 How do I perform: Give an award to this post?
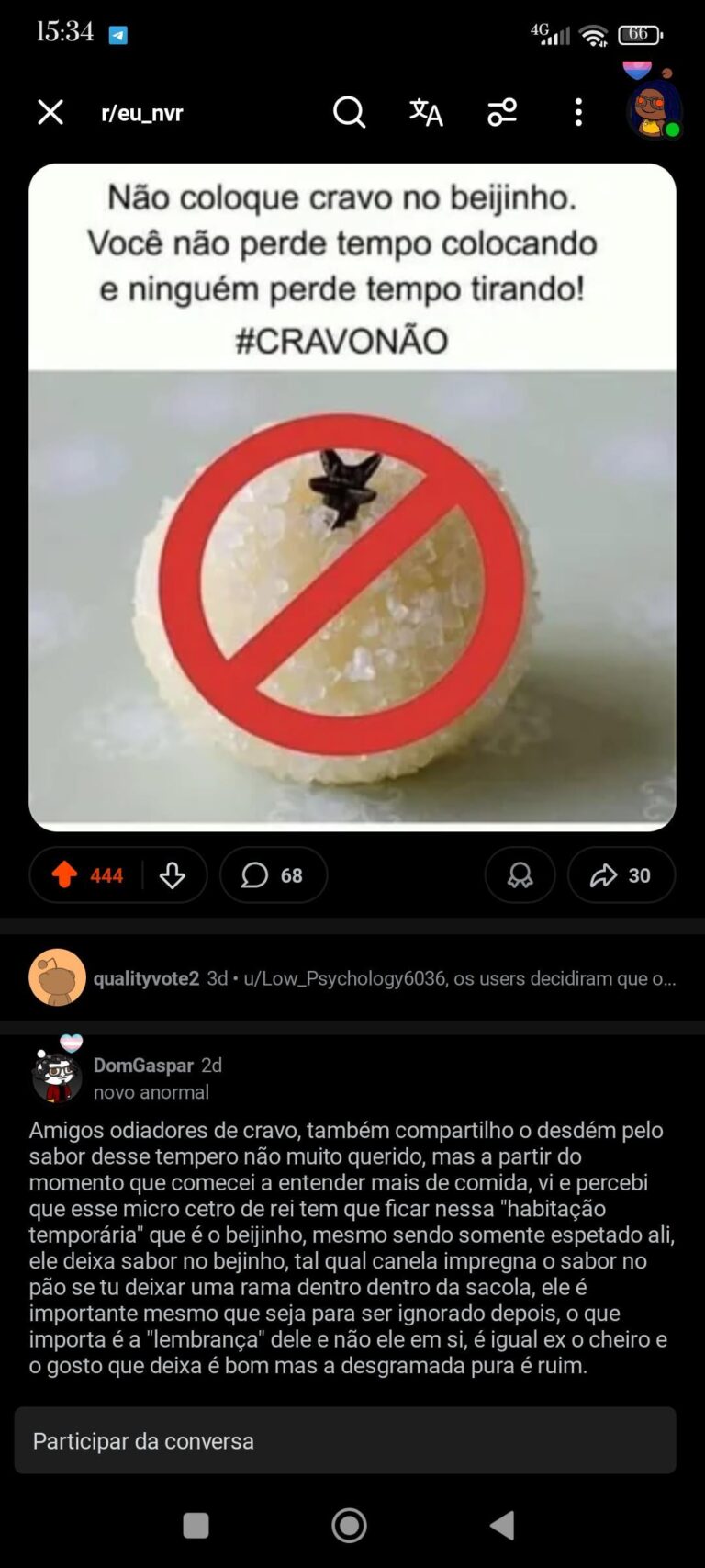point(520,875)
